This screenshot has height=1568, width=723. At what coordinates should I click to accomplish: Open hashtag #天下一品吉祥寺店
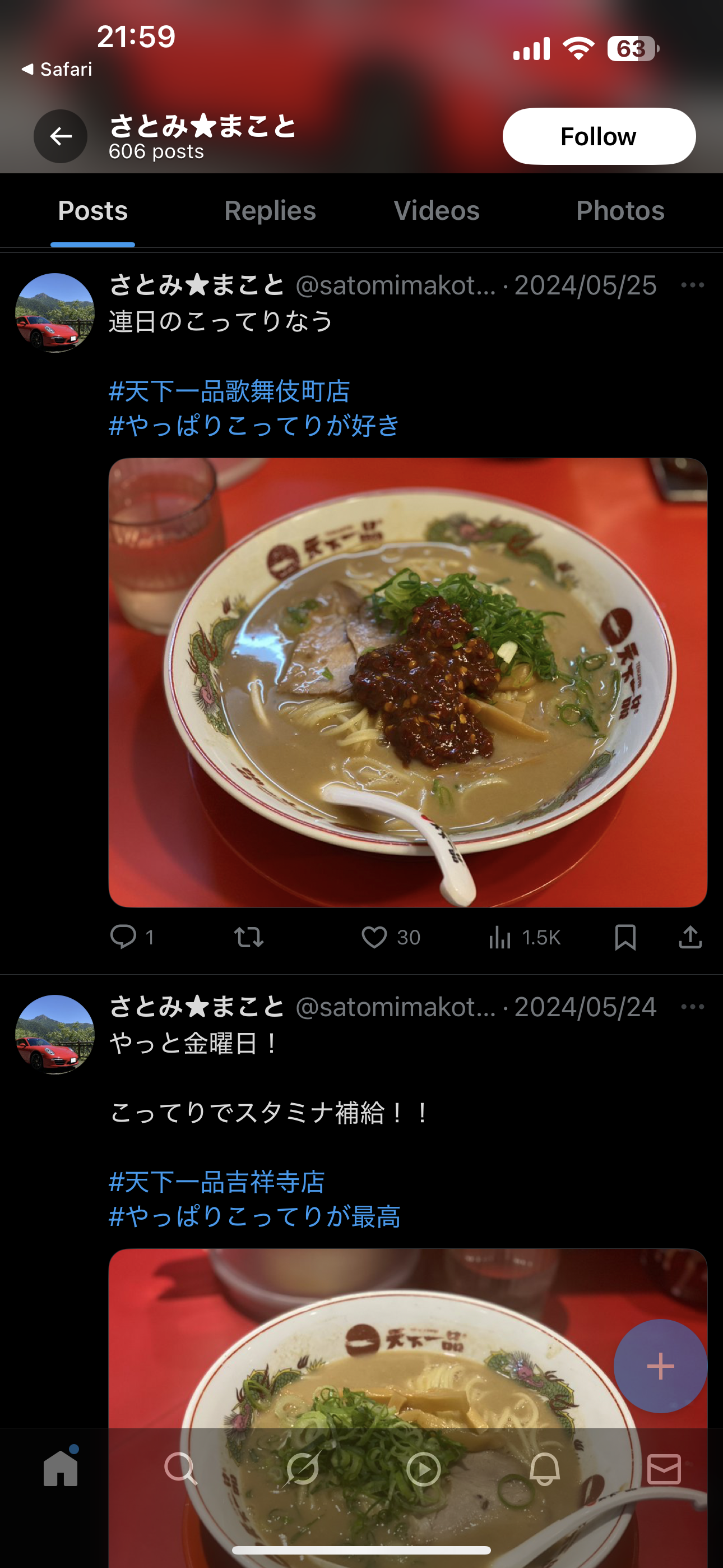pos(217,1182)
